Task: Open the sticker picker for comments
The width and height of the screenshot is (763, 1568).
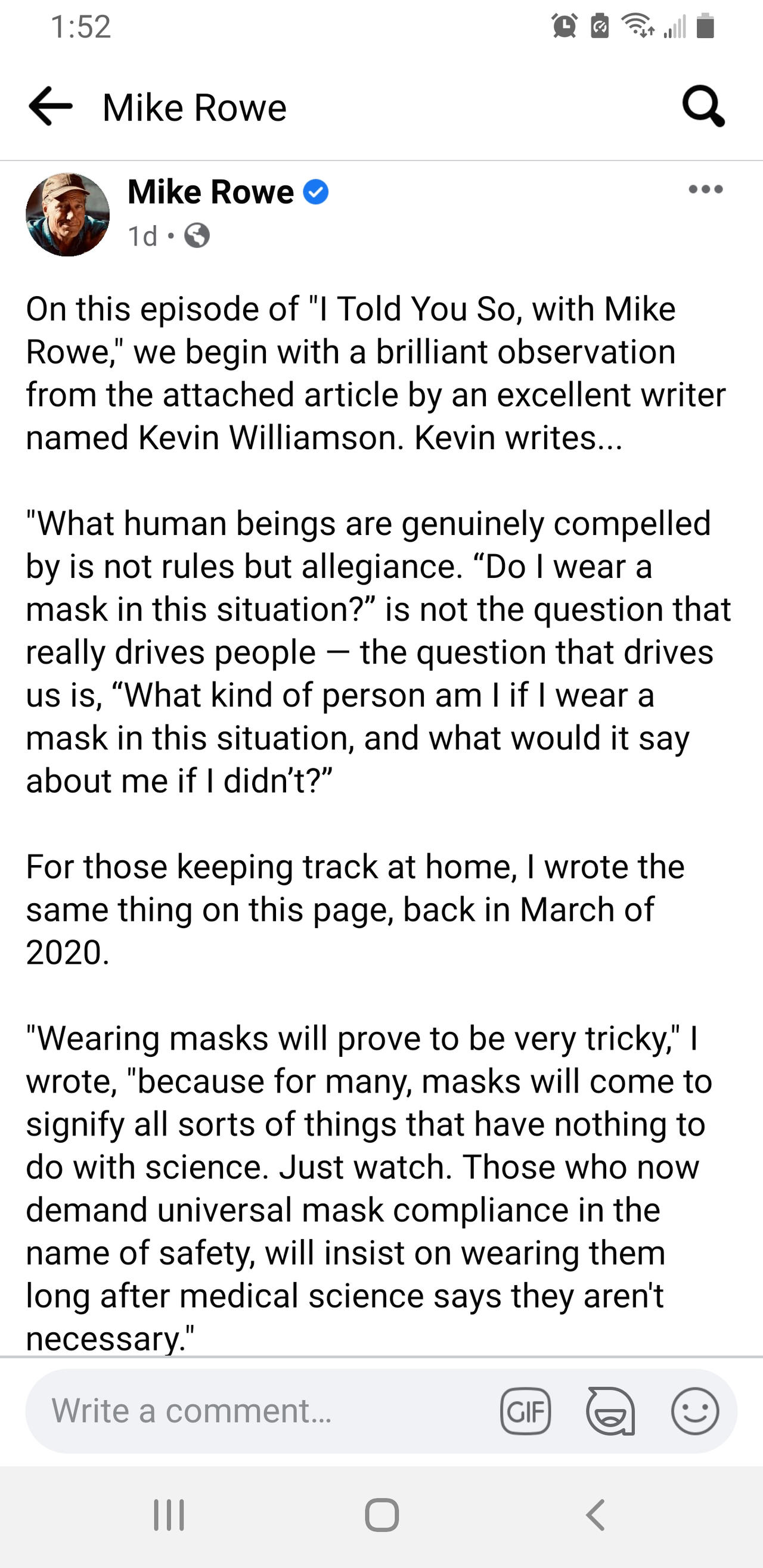Action: 610,1411
